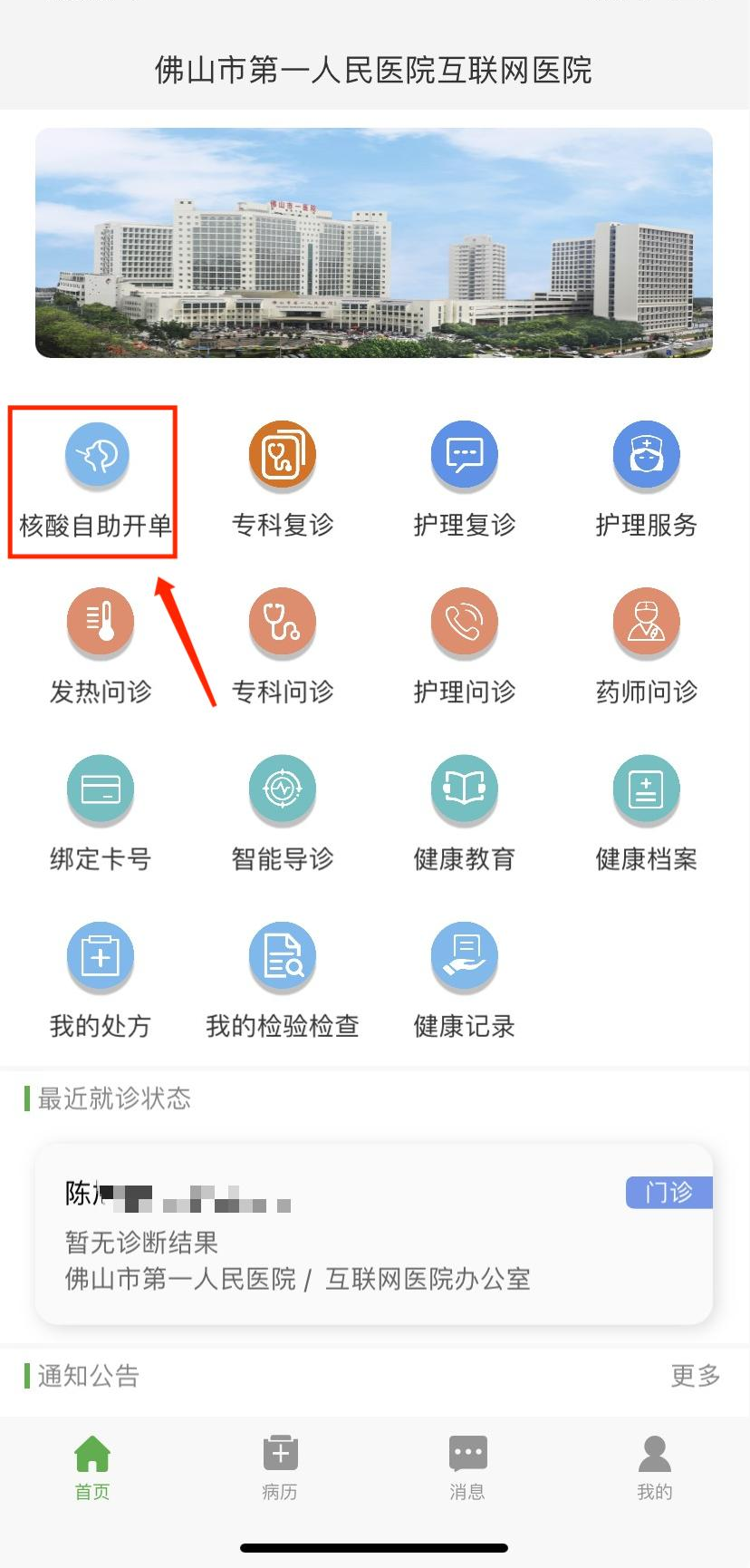The image size is (750, 1568).
Task: Go to the 我的 tab
Action: (x=654, y=1467)
